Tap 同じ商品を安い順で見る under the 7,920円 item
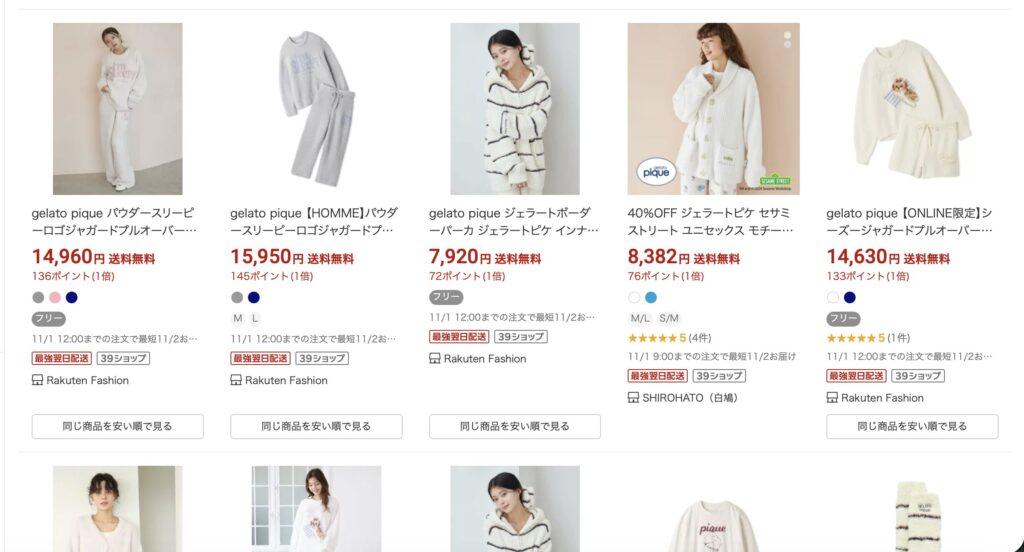This screenshot has height=552, width=1024. click(514, 426)
